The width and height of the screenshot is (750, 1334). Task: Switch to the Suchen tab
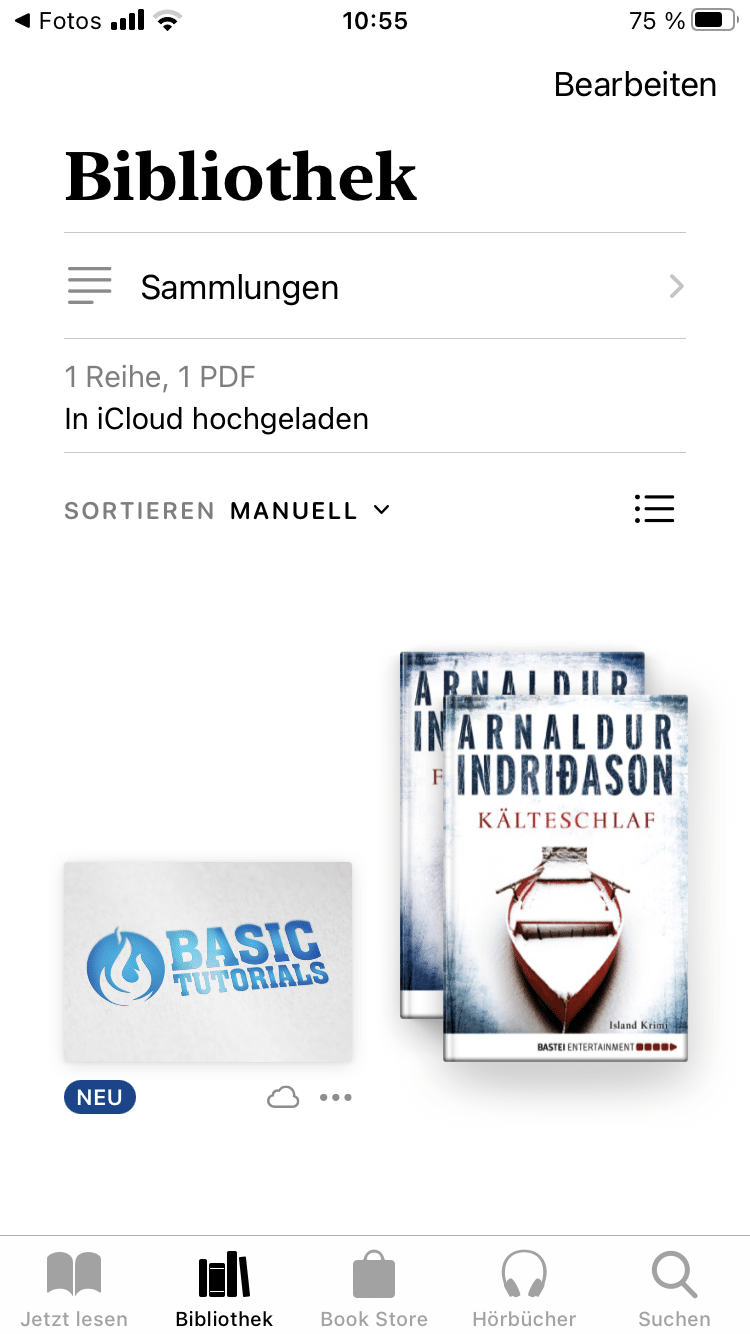[674, 1290]
